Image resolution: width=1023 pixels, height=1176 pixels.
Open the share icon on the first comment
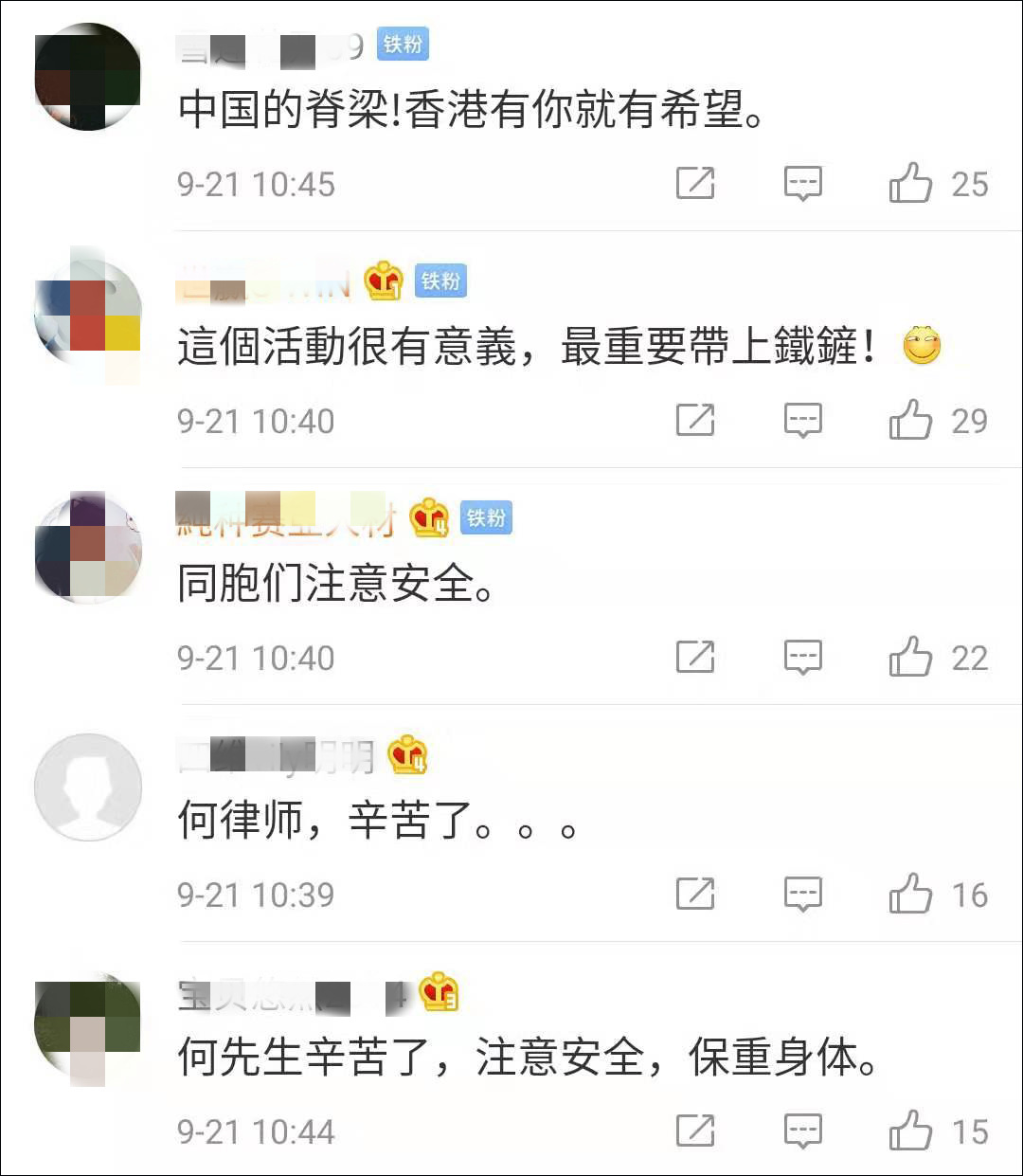pos(698,184)
